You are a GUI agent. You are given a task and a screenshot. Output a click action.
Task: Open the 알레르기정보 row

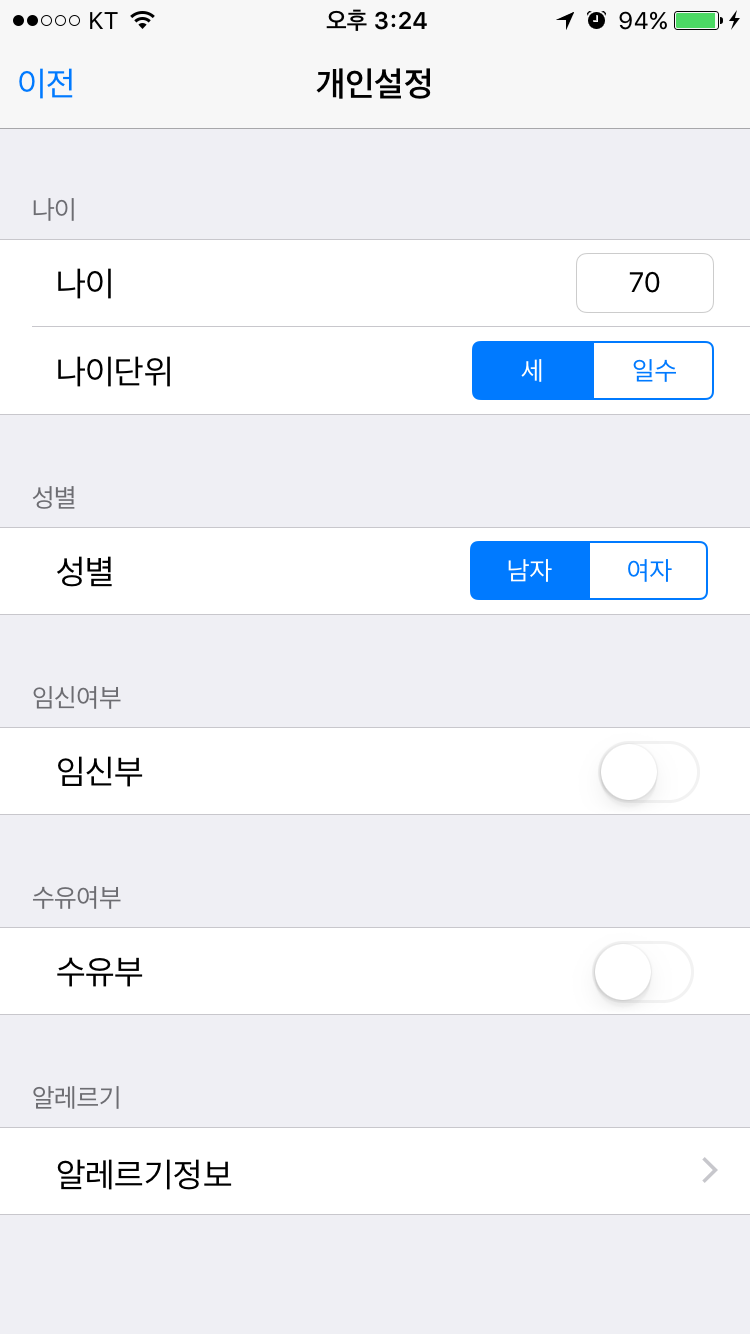pos(375,1172)
